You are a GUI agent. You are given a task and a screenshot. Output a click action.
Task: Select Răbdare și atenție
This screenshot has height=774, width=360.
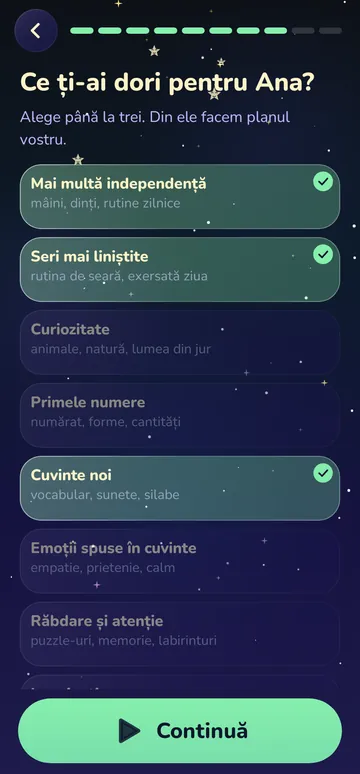pos(180,634)
